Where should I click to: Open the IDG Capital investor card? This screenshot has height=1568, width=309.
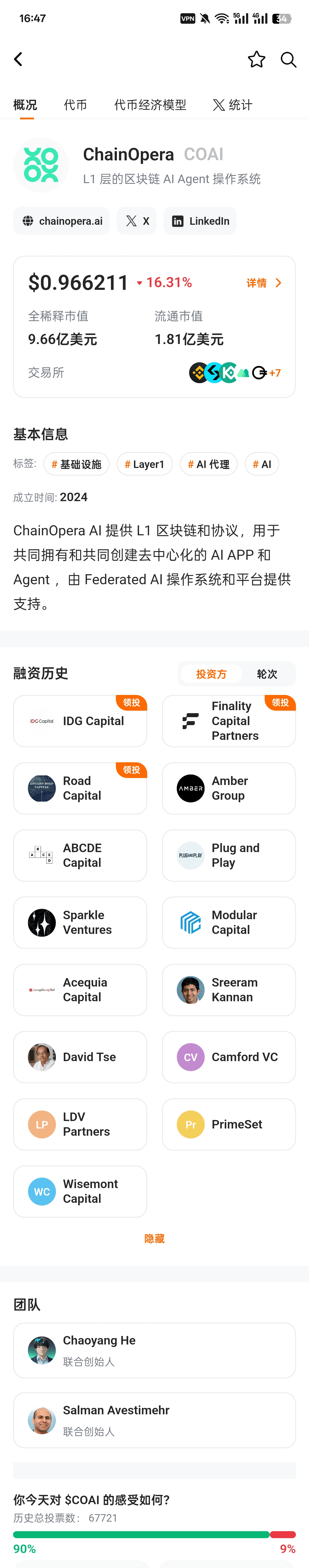(80, 721)
